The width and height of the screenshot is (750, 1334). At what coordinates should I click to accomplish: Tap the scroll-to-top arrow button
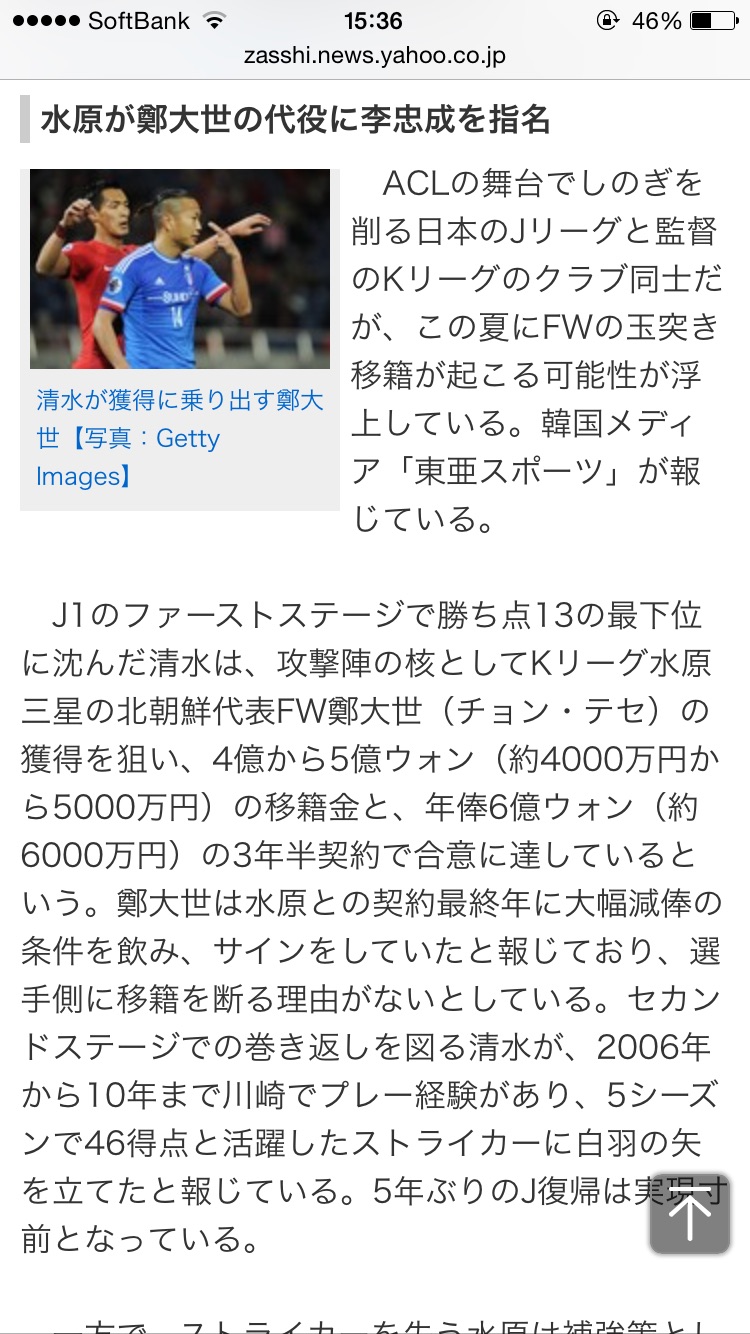pos(689,1213)
